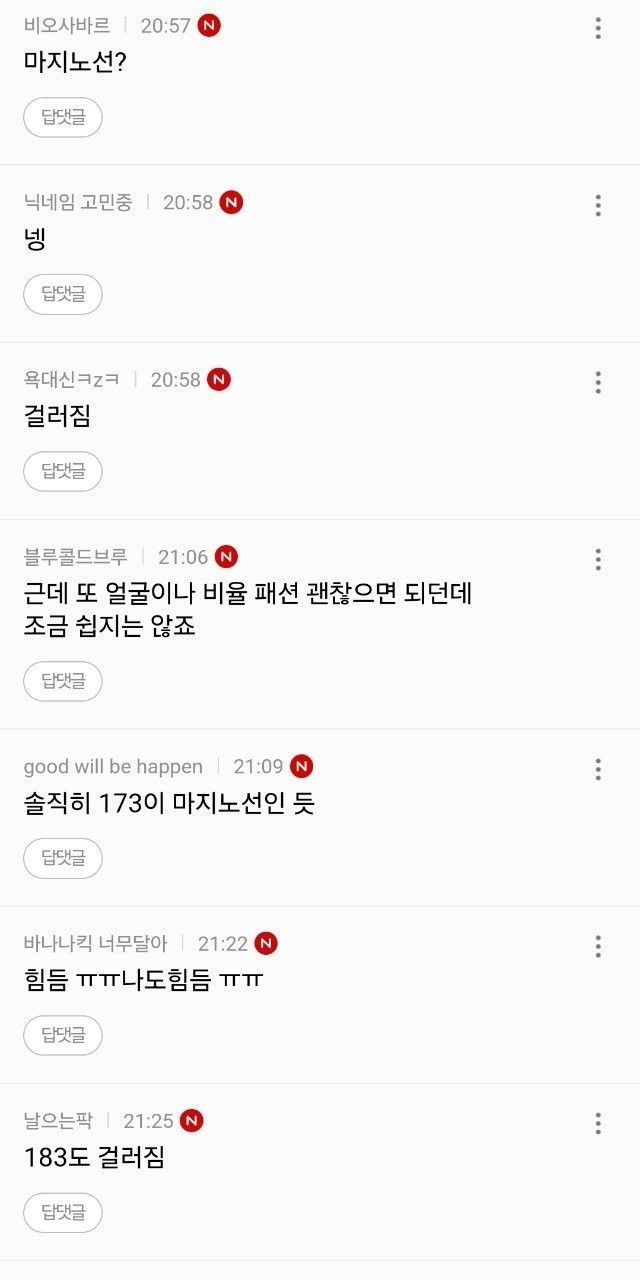View the profile of good will be happen

click(x=113, y=767)
